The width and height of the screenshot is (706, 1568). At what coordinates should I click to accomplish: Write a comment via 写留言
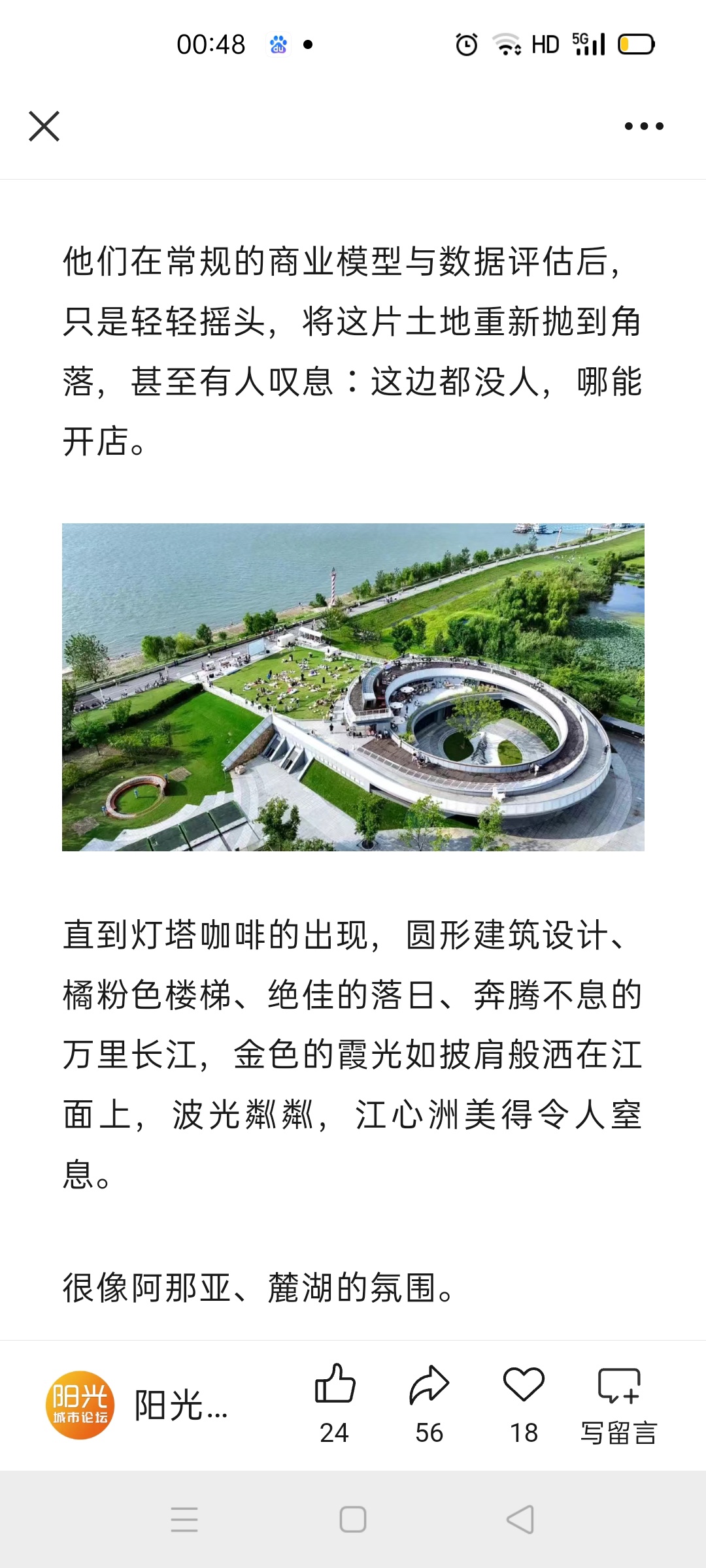[618, 1401]
